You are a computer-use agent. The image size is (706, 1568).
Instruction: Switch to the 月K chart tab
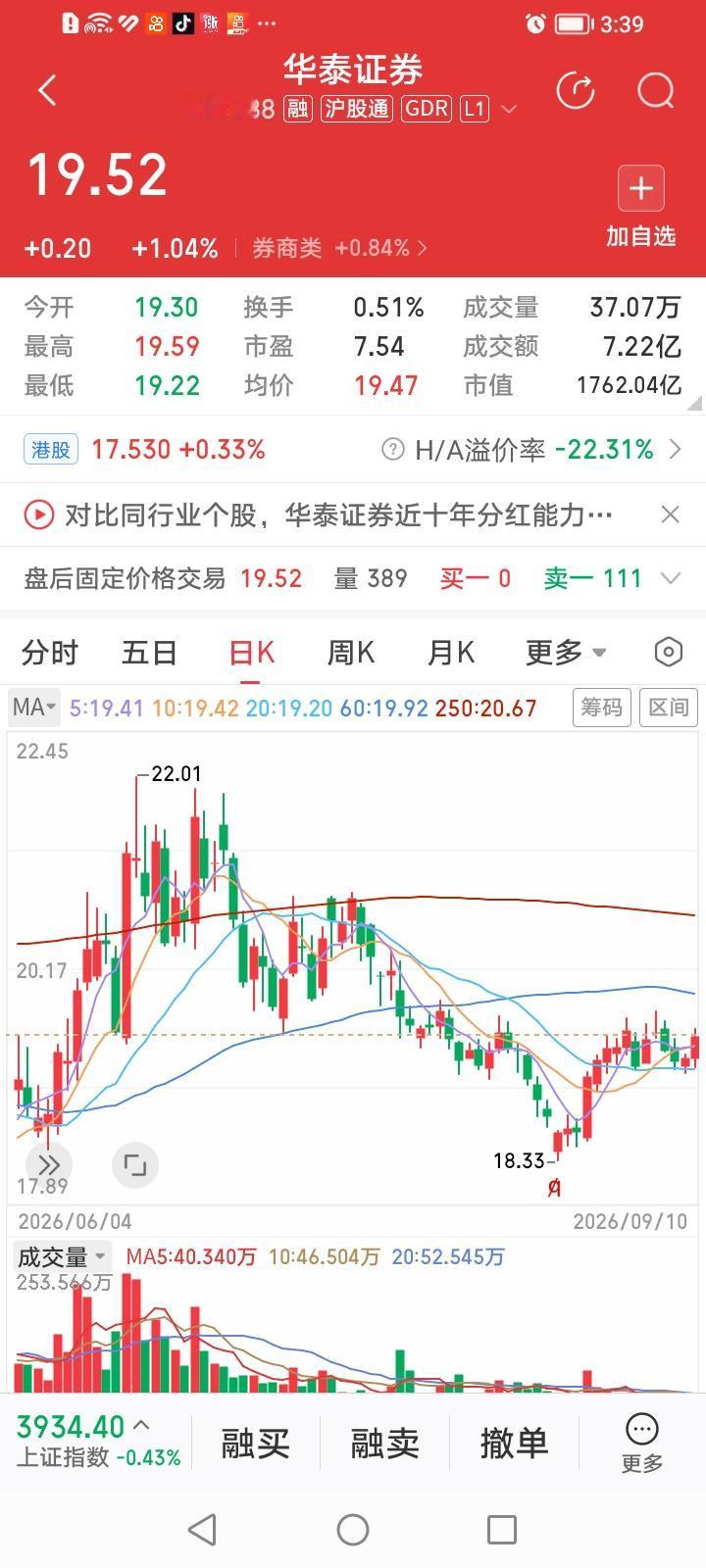(450, 653)
